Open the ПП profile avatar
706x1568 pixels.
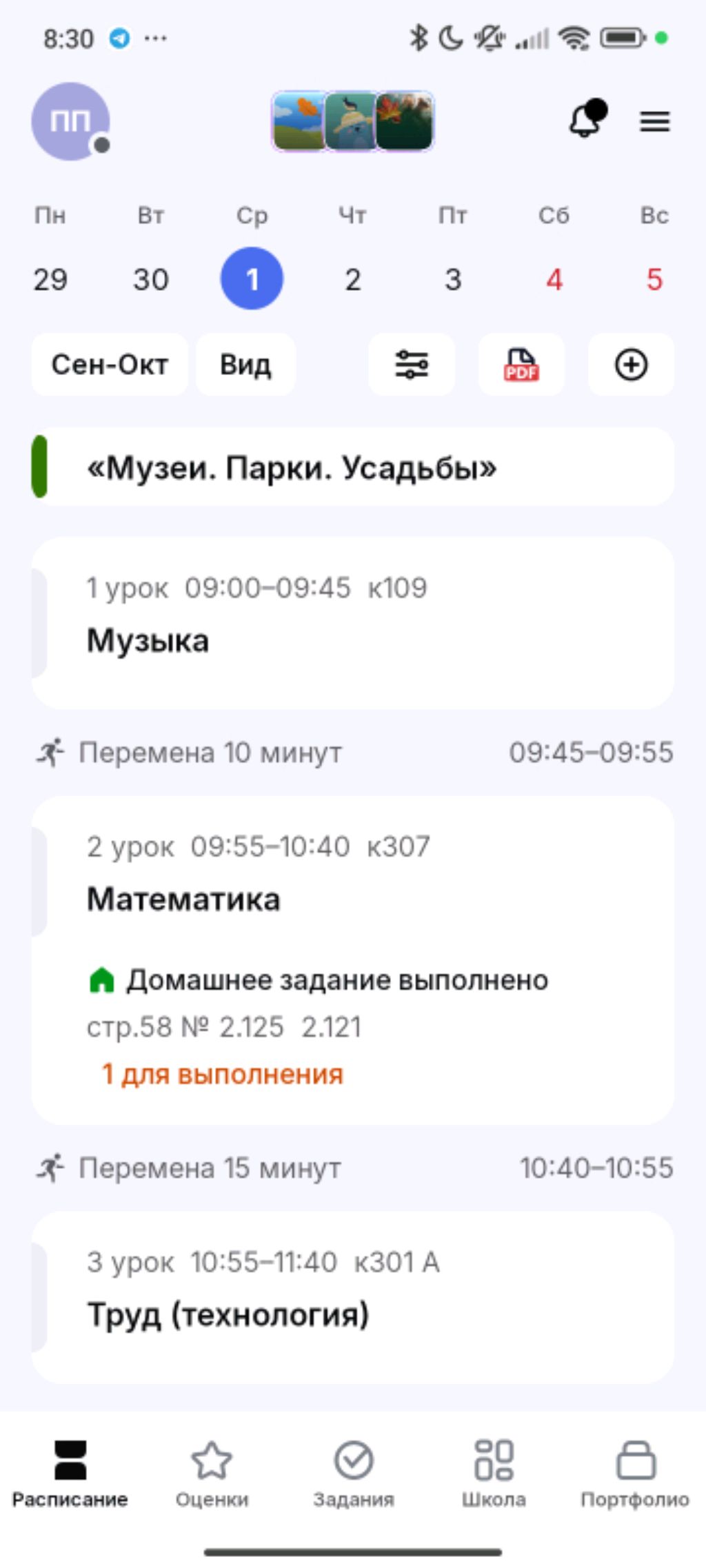coord(70,121)
